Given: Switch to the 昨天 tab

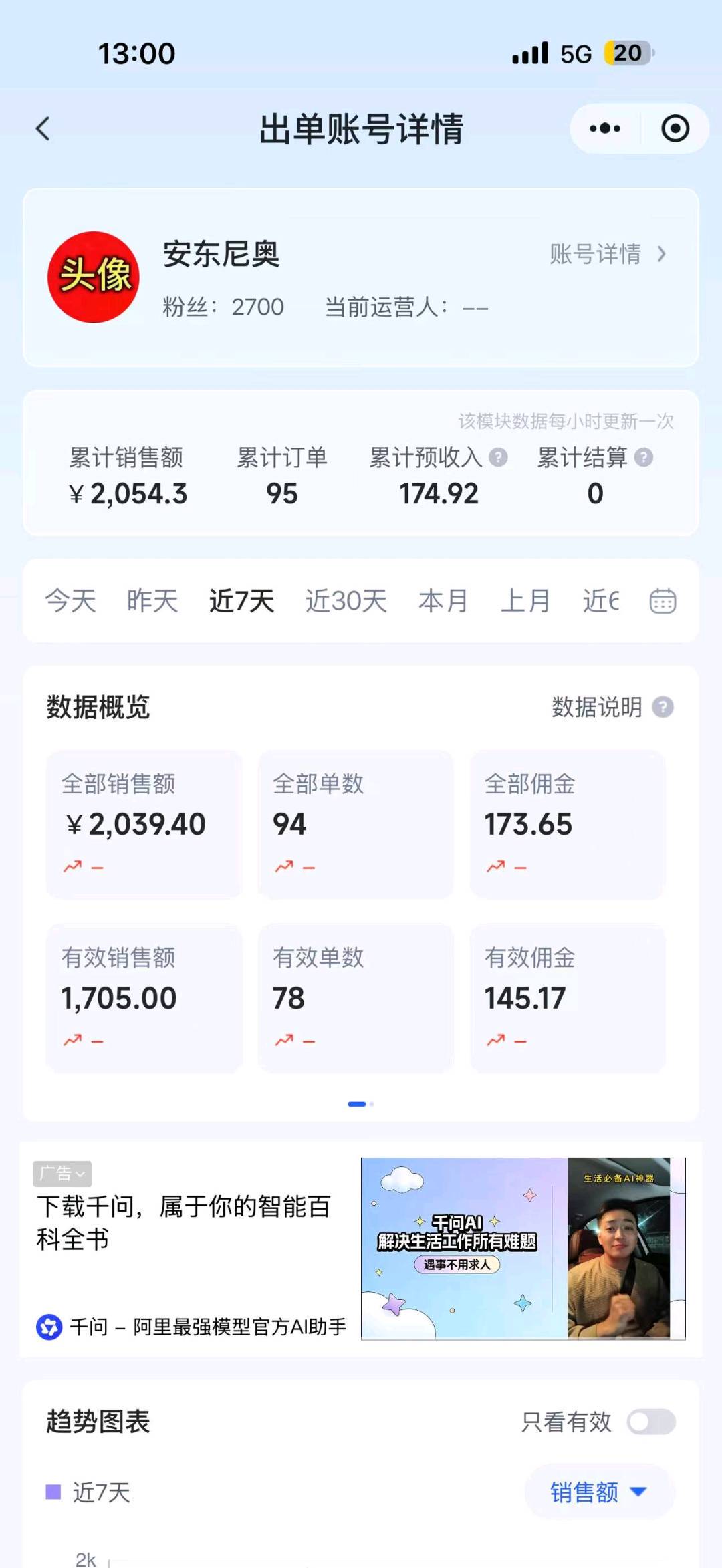Looking at the screenshot, I should [152, 600].
